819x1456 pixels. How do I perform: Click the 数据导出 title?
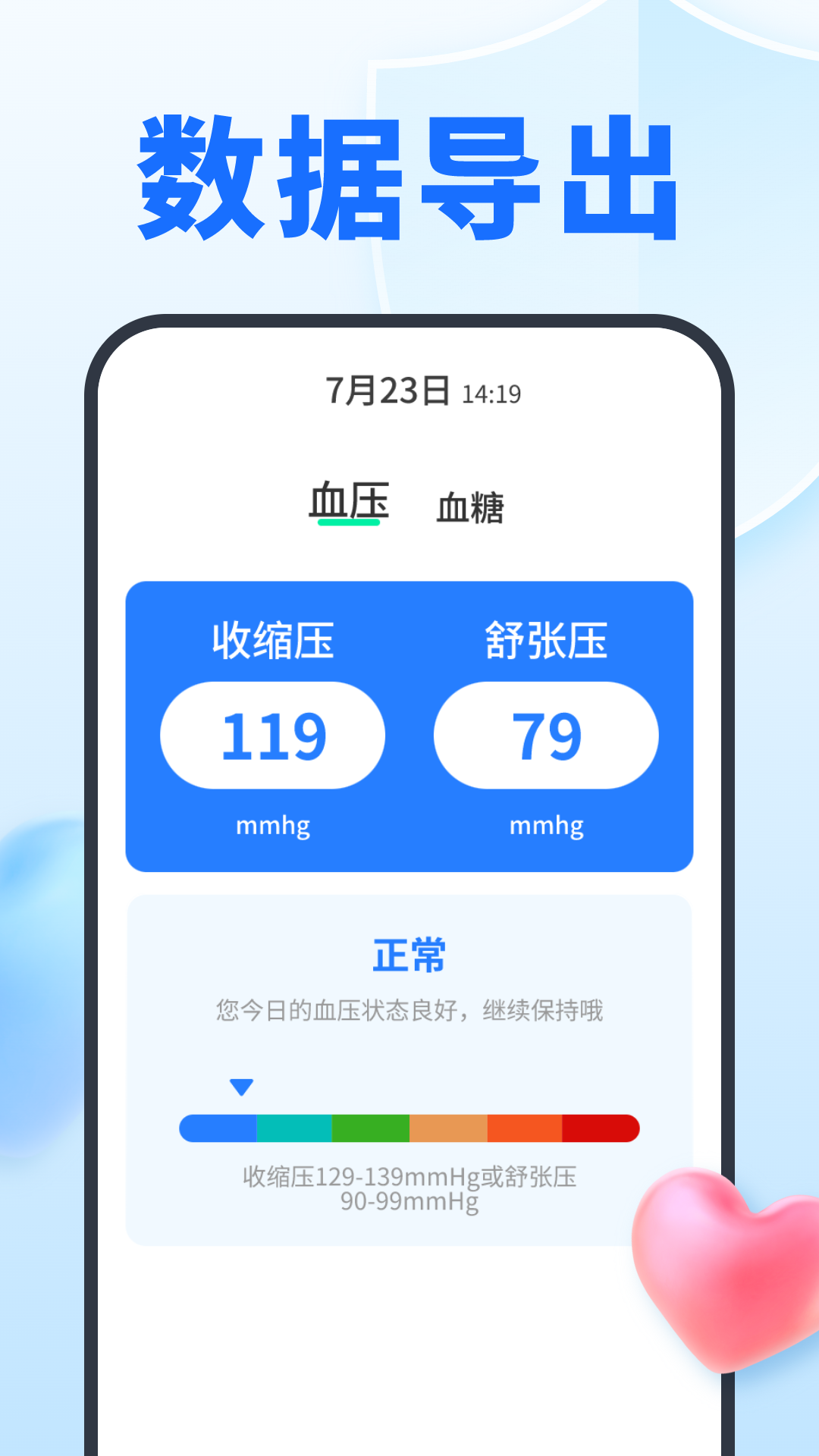coord(409,174)
